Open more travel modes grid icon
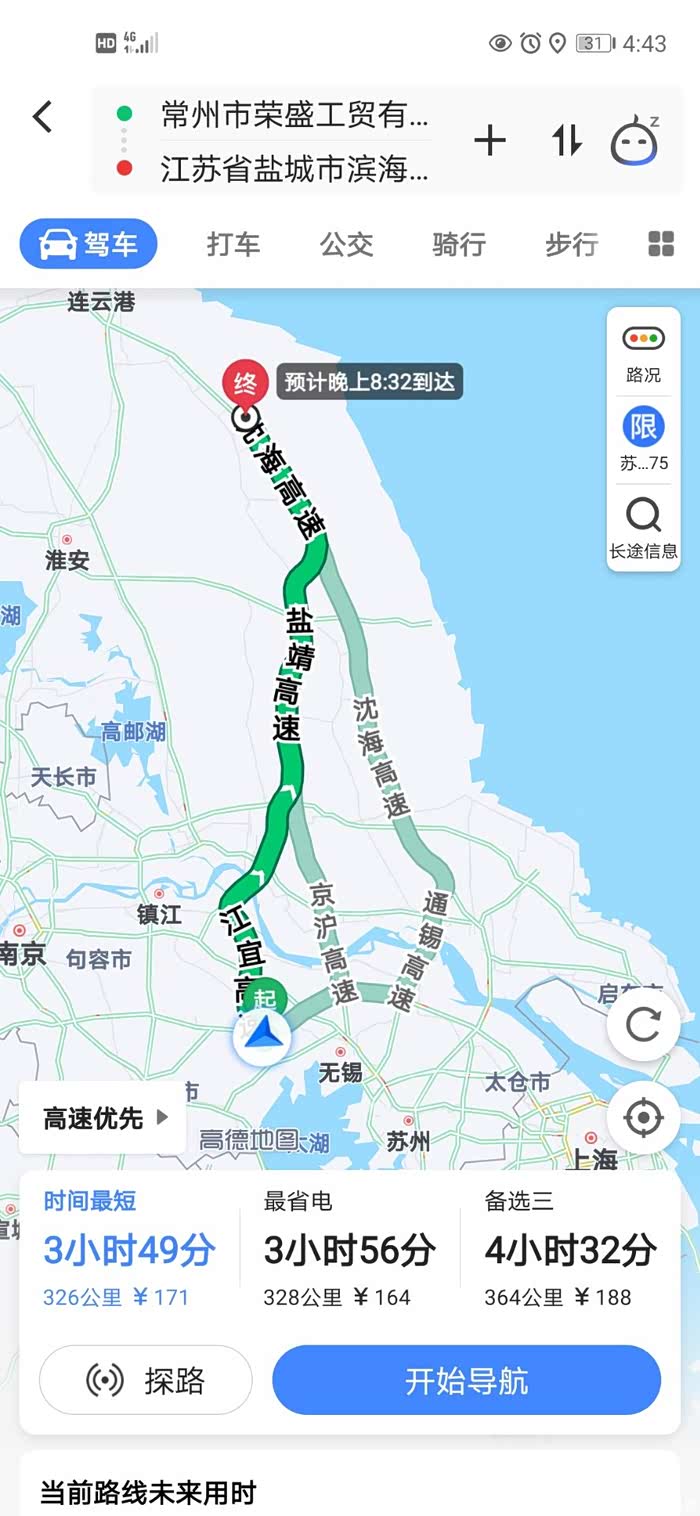700x1516 pixels. click(661, 244)
